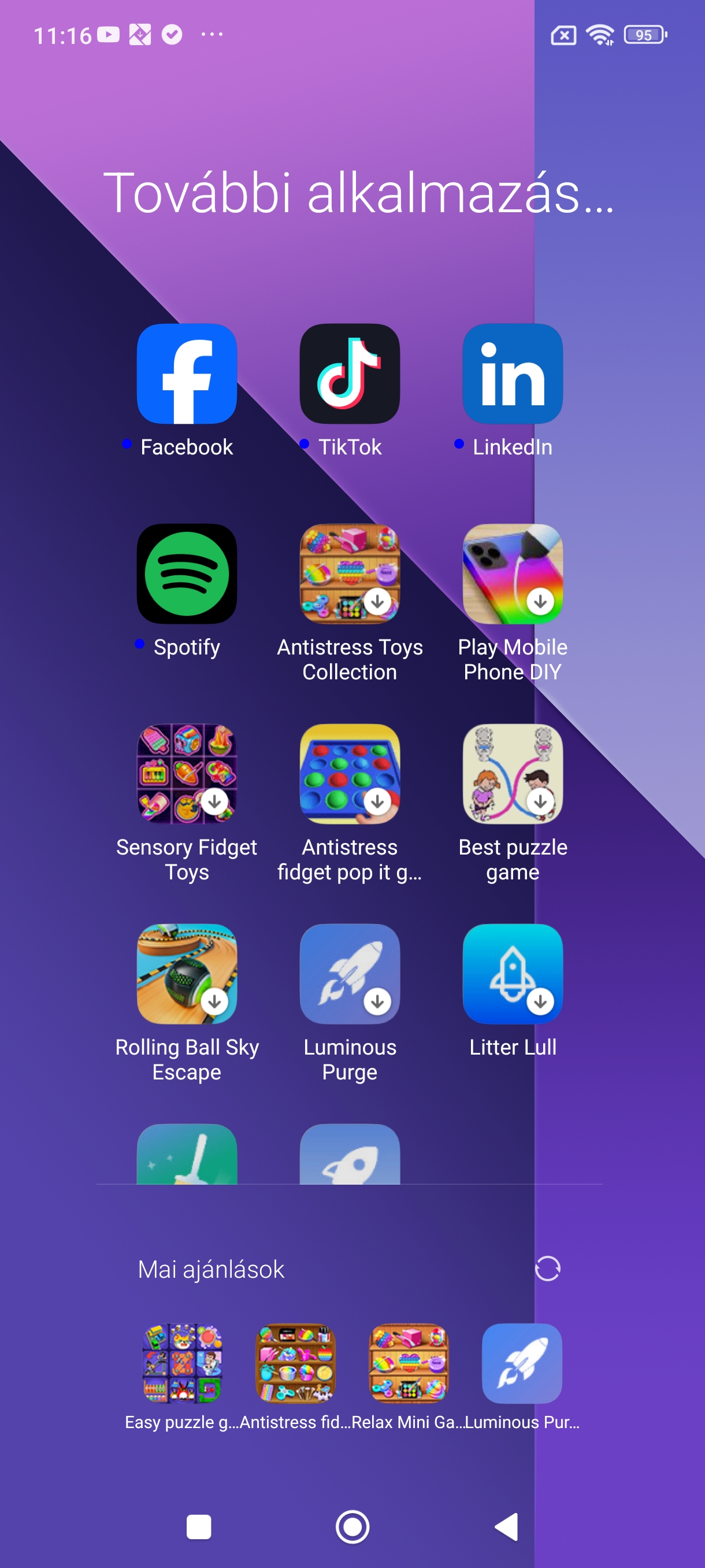
Task: Go to the home screen
Action: pos(352,1526)
